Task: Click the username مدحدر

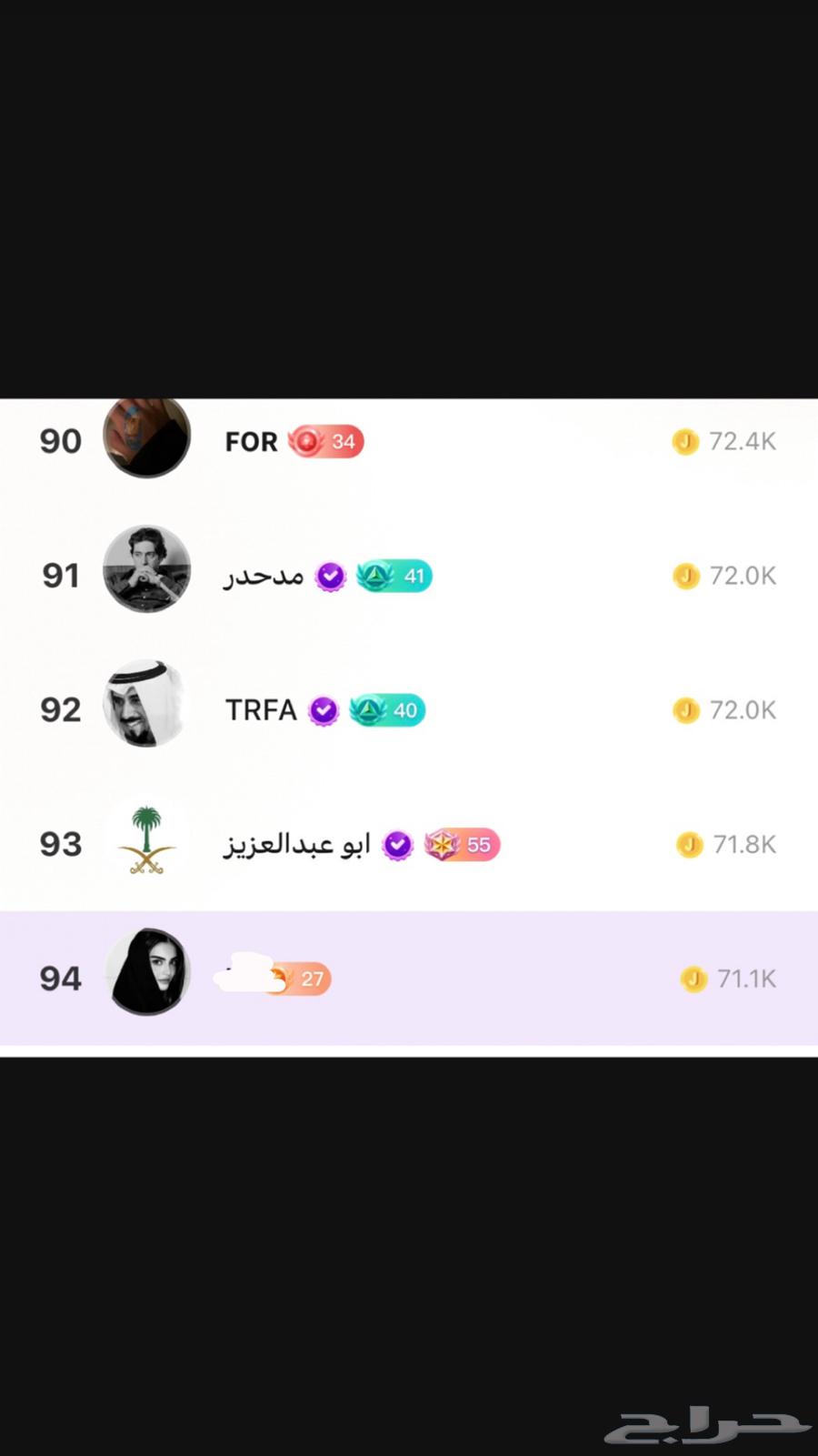Action: coord(263,576)
